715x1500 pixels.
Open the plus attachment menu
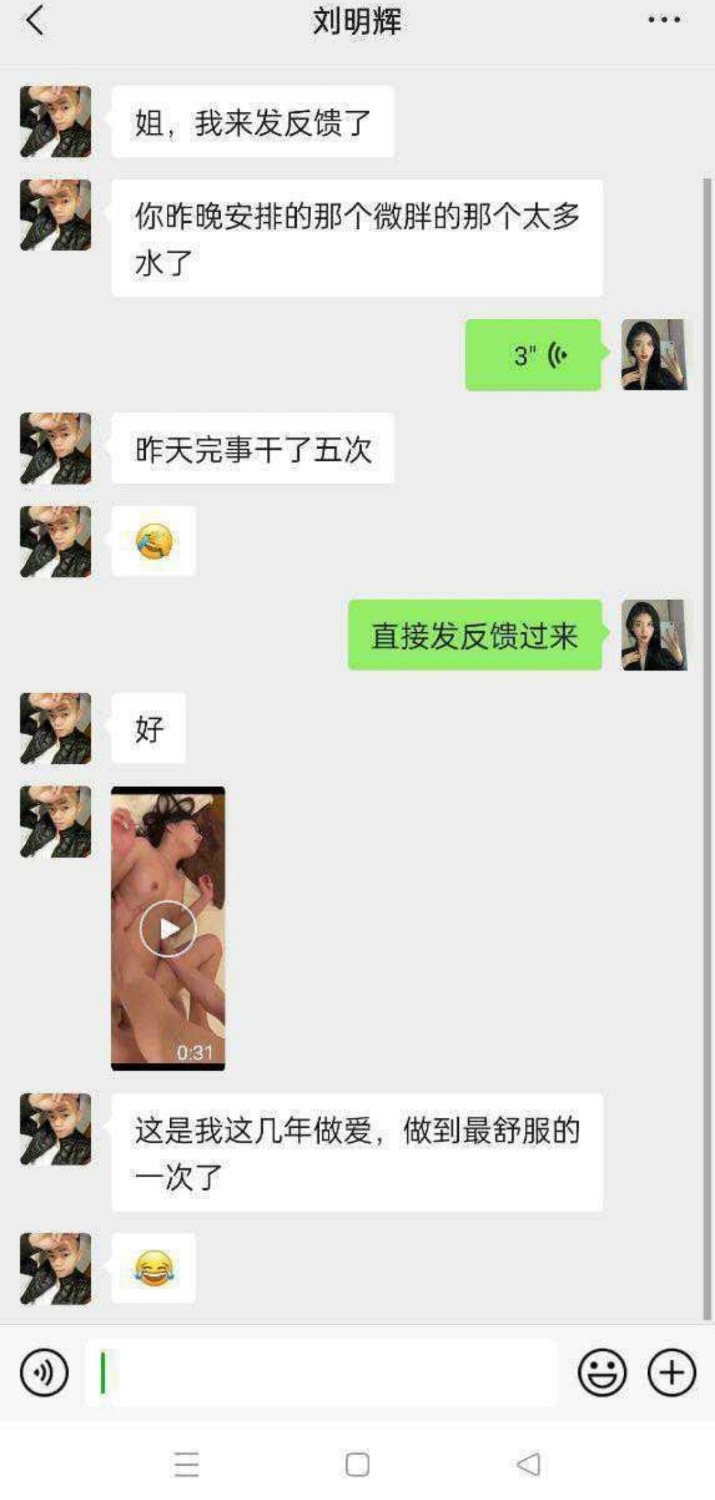point(672,1372)
